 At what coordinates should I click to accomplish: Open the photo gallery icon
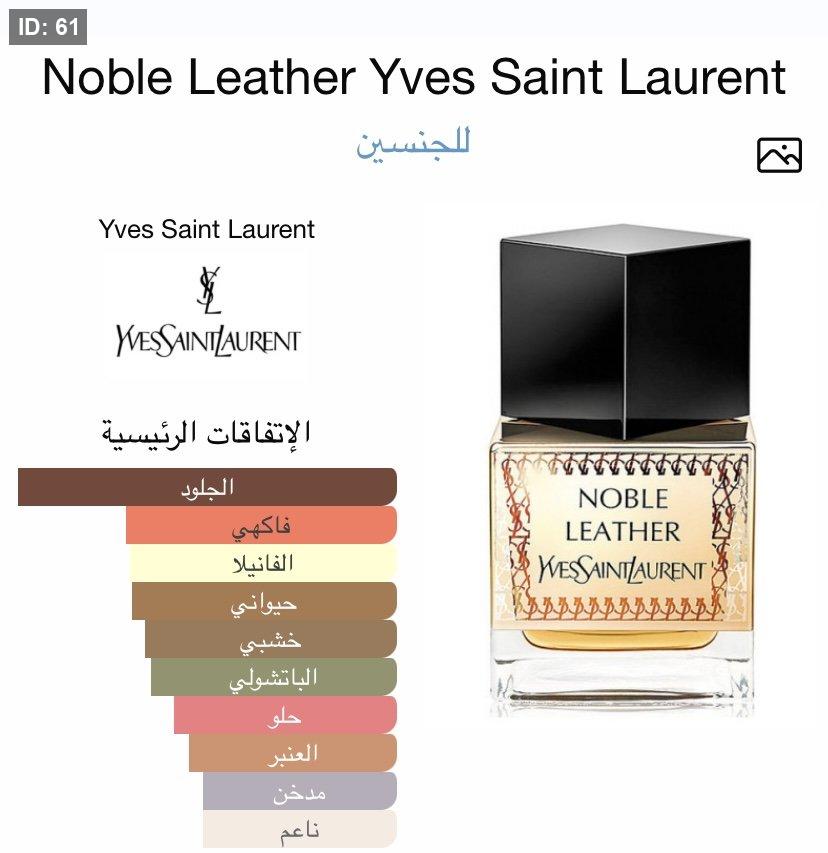tap(779, 155)
